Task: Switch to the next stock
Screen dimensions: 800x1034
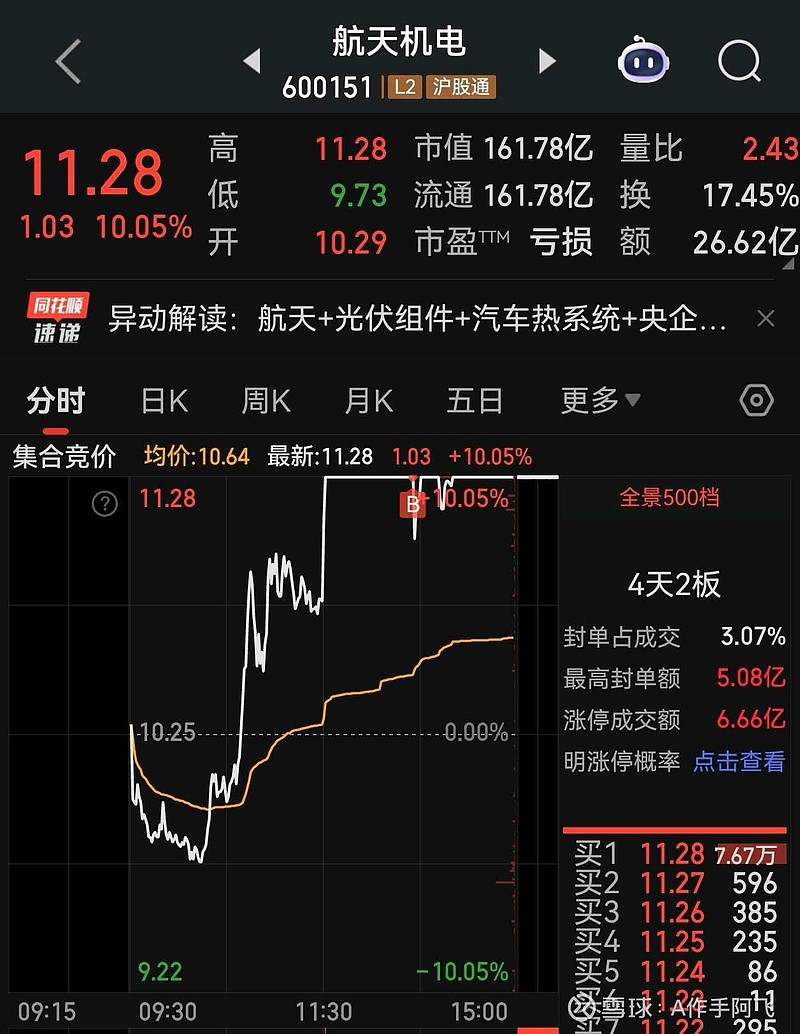Action: click(547, 62)
